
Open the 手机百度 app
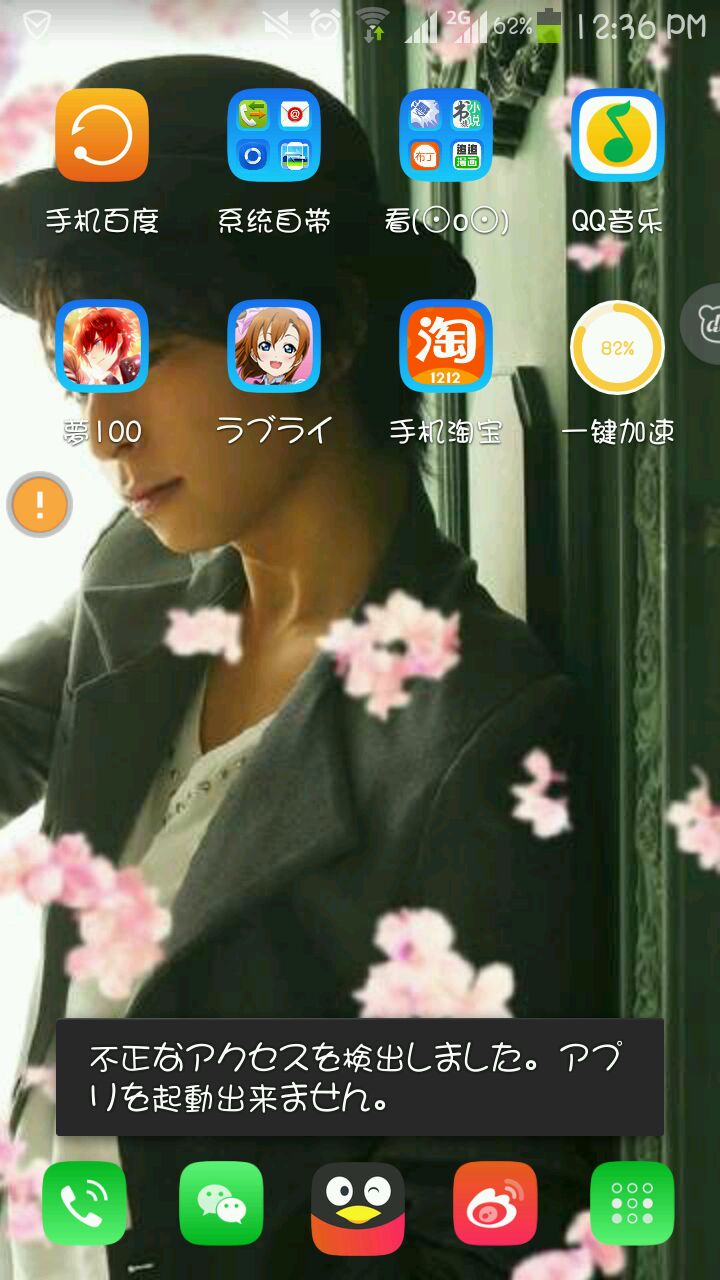point(102,135)
